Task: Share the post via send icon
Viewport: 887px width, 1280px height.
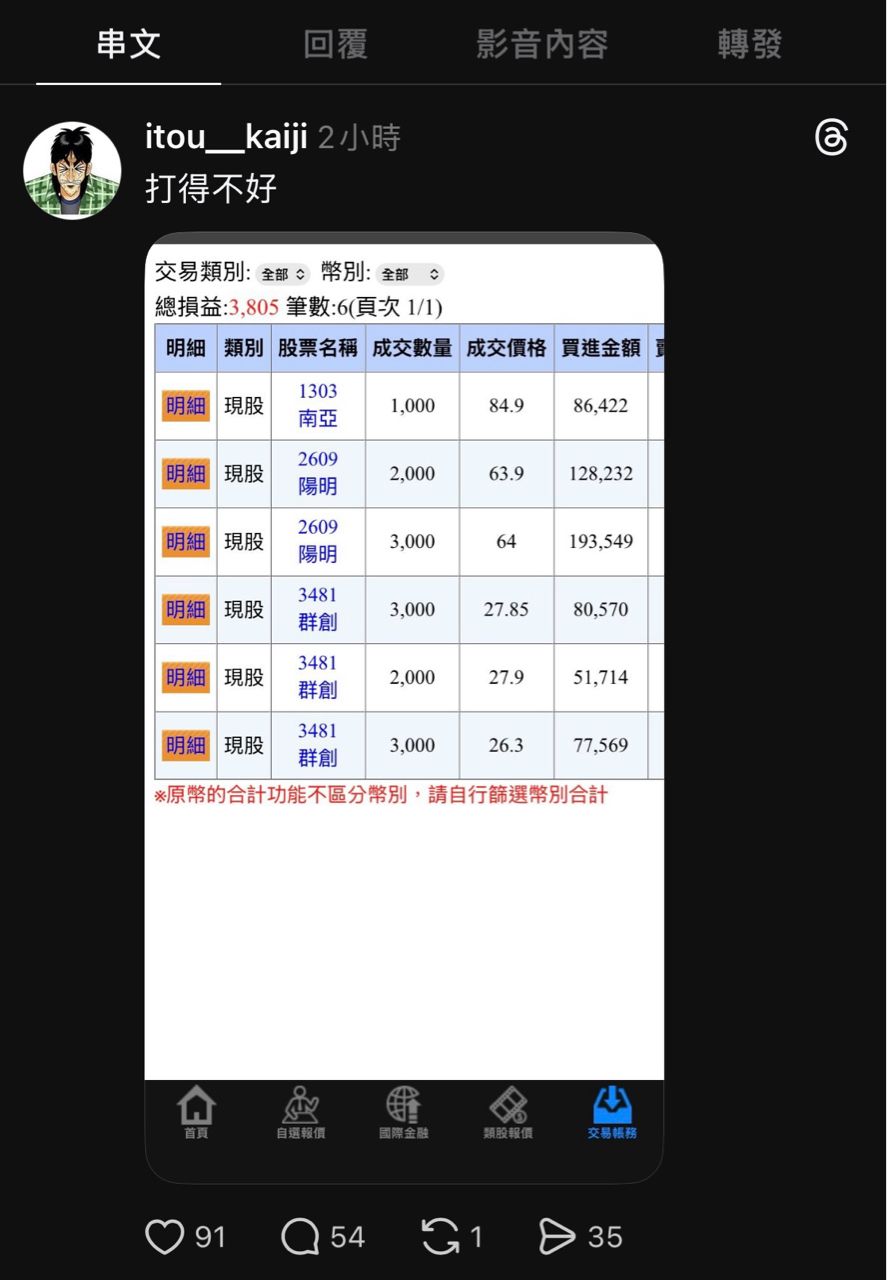Action: coord(557,1237)
